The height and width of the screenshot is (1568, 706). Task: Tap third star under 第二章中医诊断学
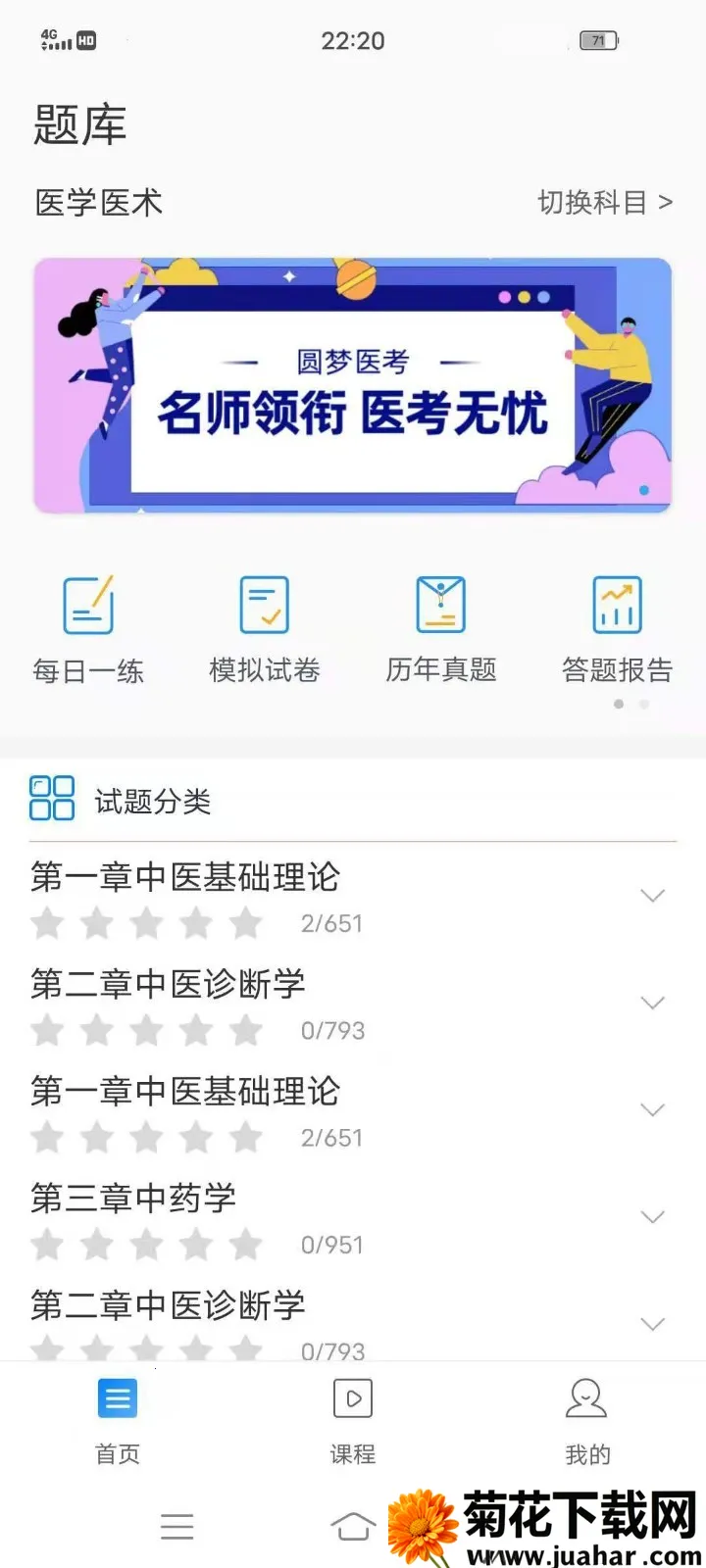click(x=147, y=1030)
